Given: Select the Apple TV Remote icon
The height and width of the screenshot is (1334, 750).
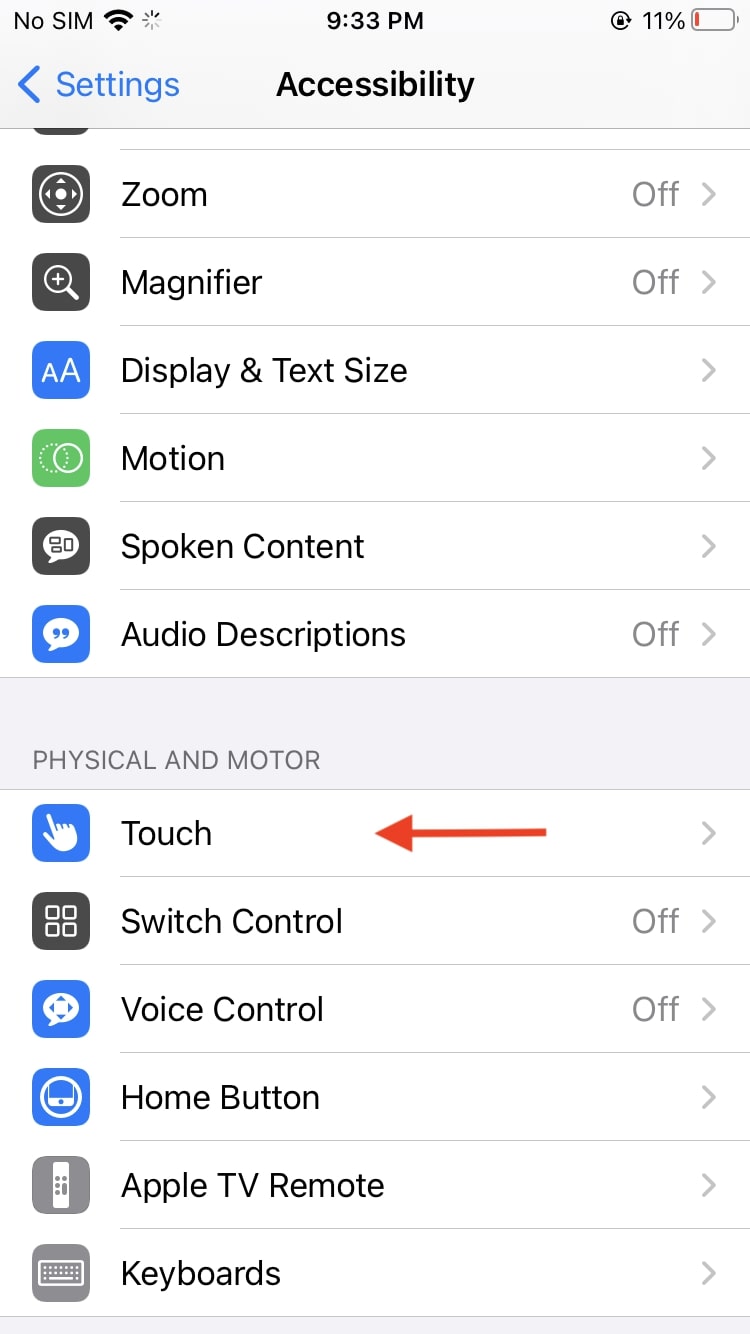Looking at the screenshot, I should click(x=60, y=1185).
